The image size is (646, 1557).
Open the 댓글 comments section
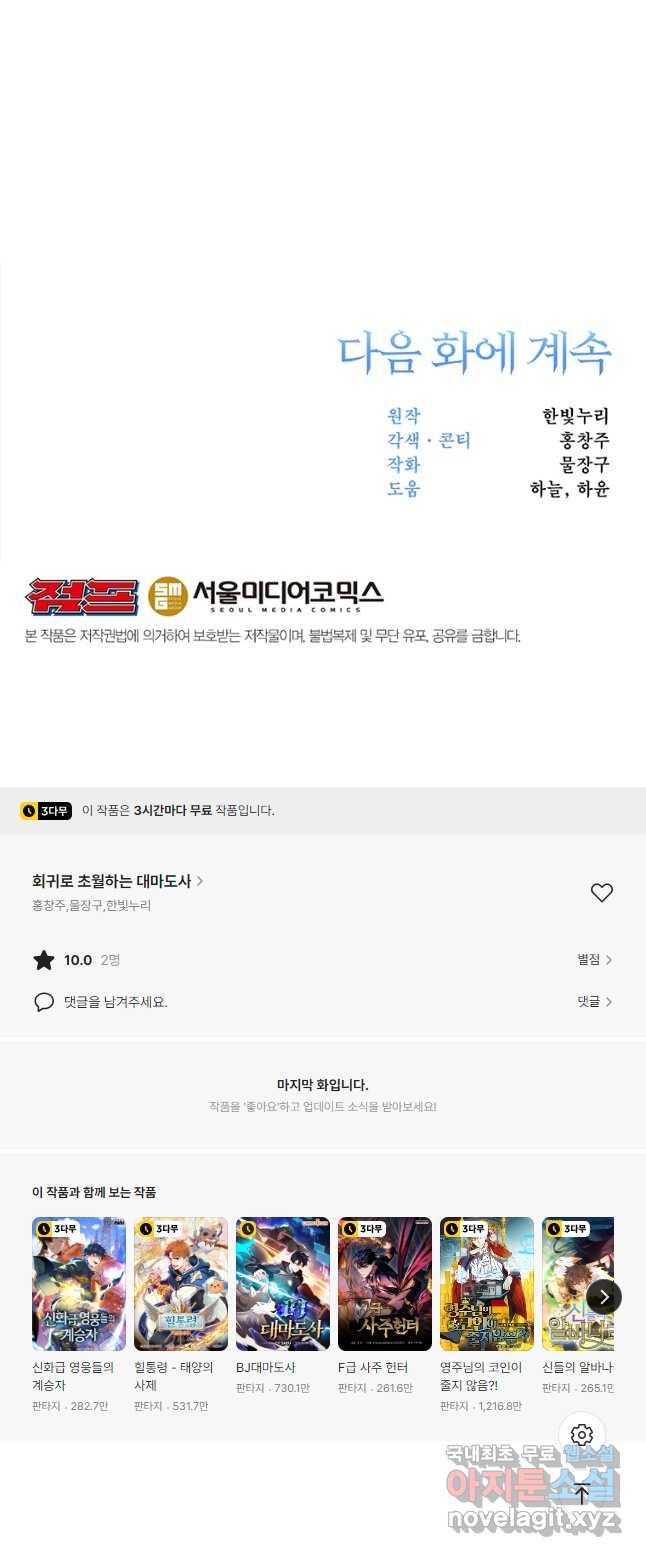click(x=594, y=1001)
